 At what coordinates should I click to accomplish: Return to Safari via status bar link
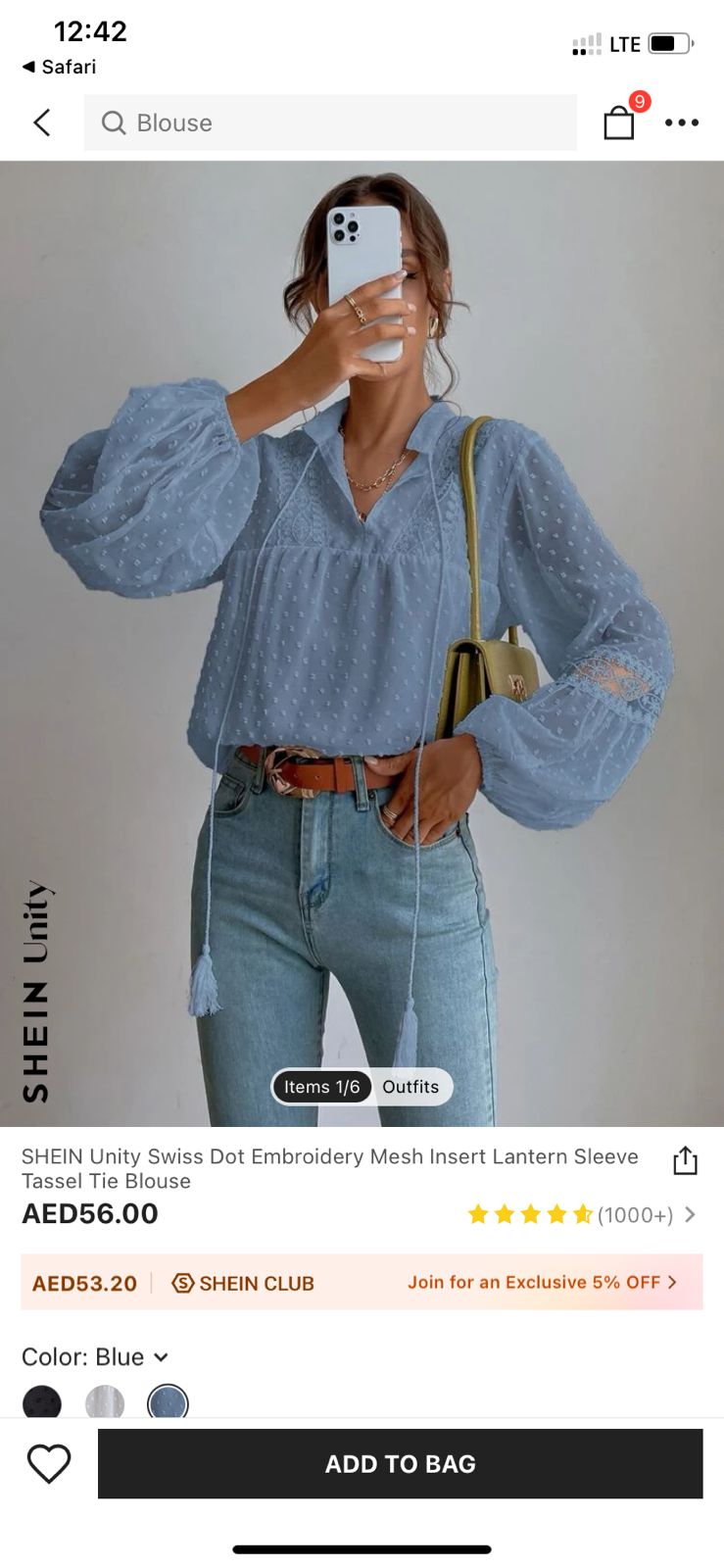[x=59, y=67]
